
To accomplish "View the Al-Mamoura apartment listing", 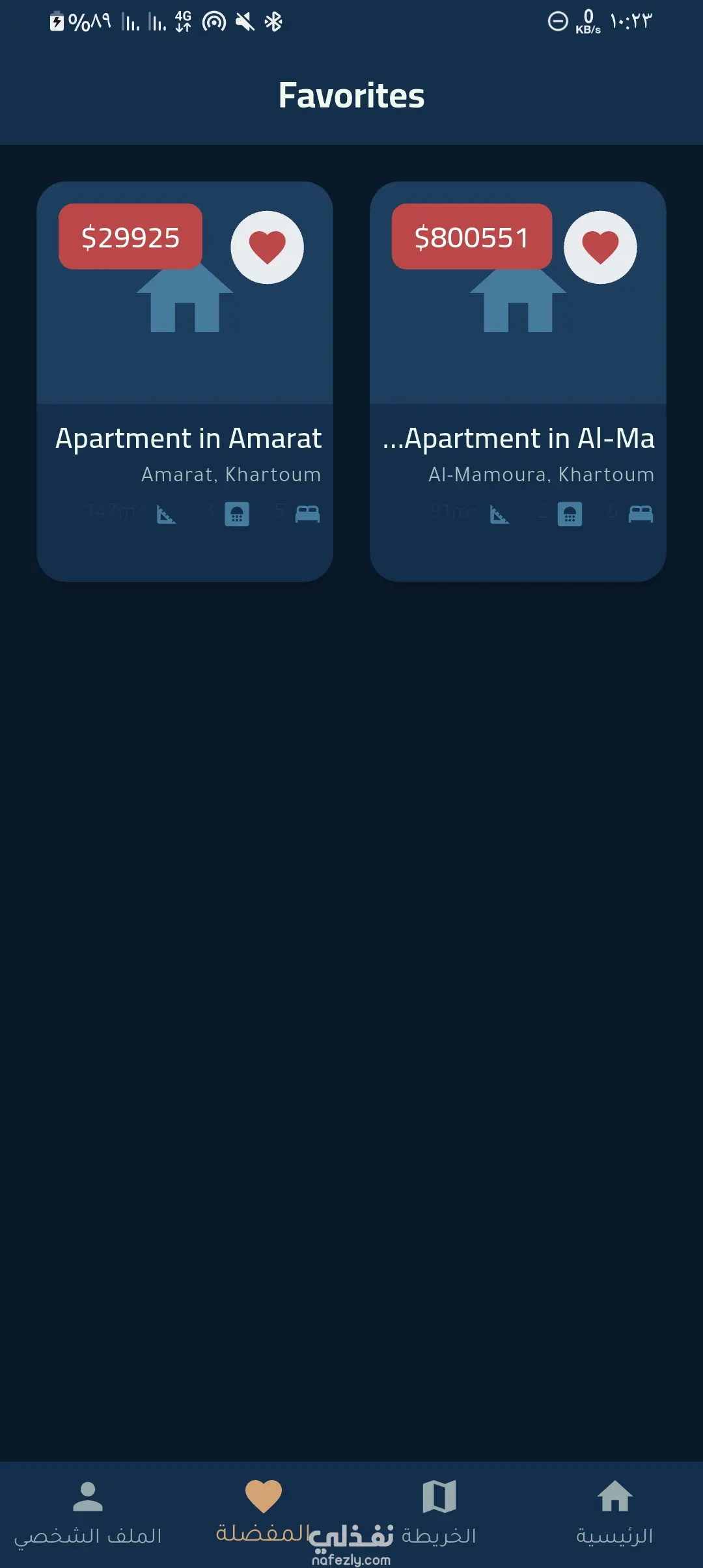I will [x=517, y=438].
